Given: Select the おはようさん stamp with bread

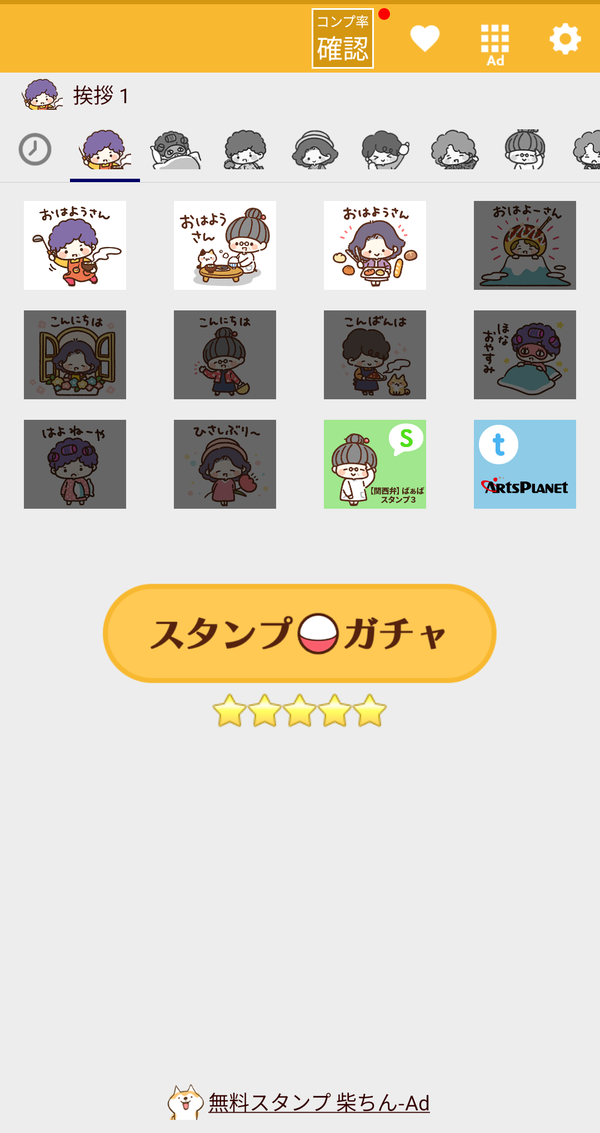Looking at the screenshot, I should click(374, 246).
